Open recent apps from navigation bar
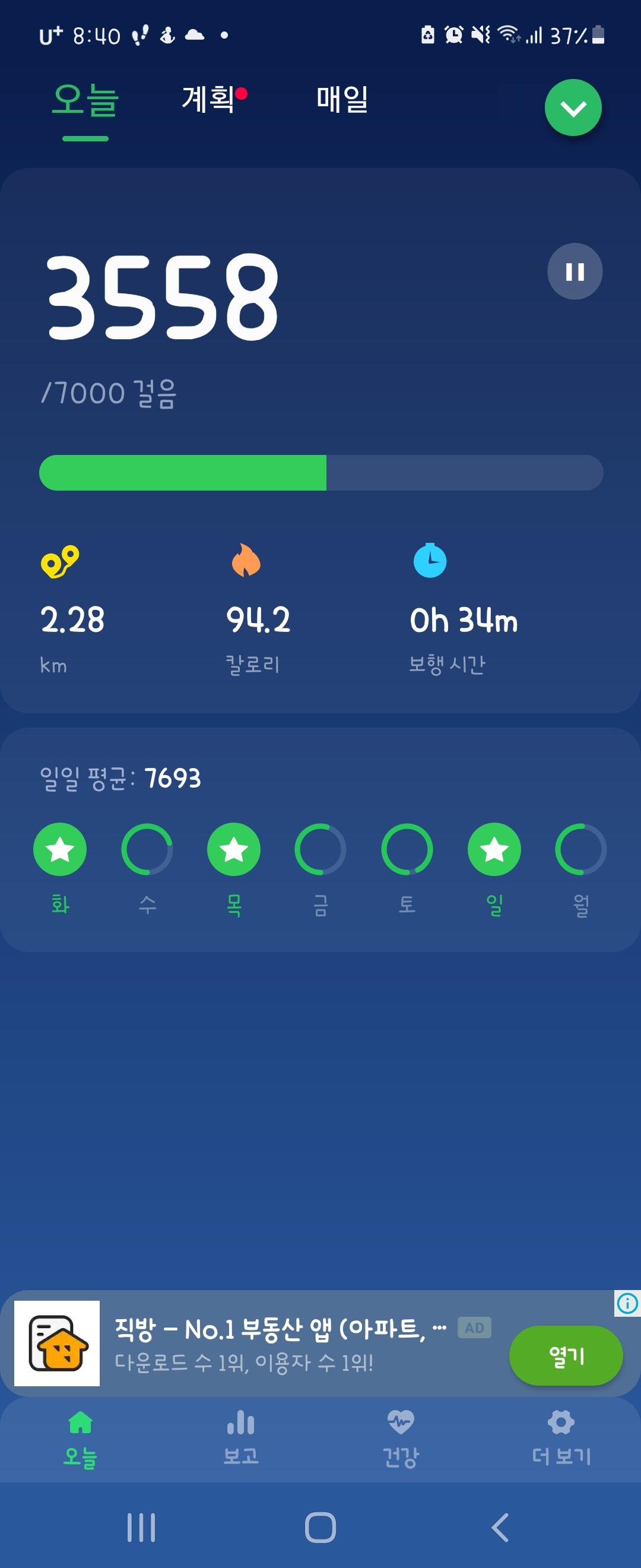 pos(141,1527)
